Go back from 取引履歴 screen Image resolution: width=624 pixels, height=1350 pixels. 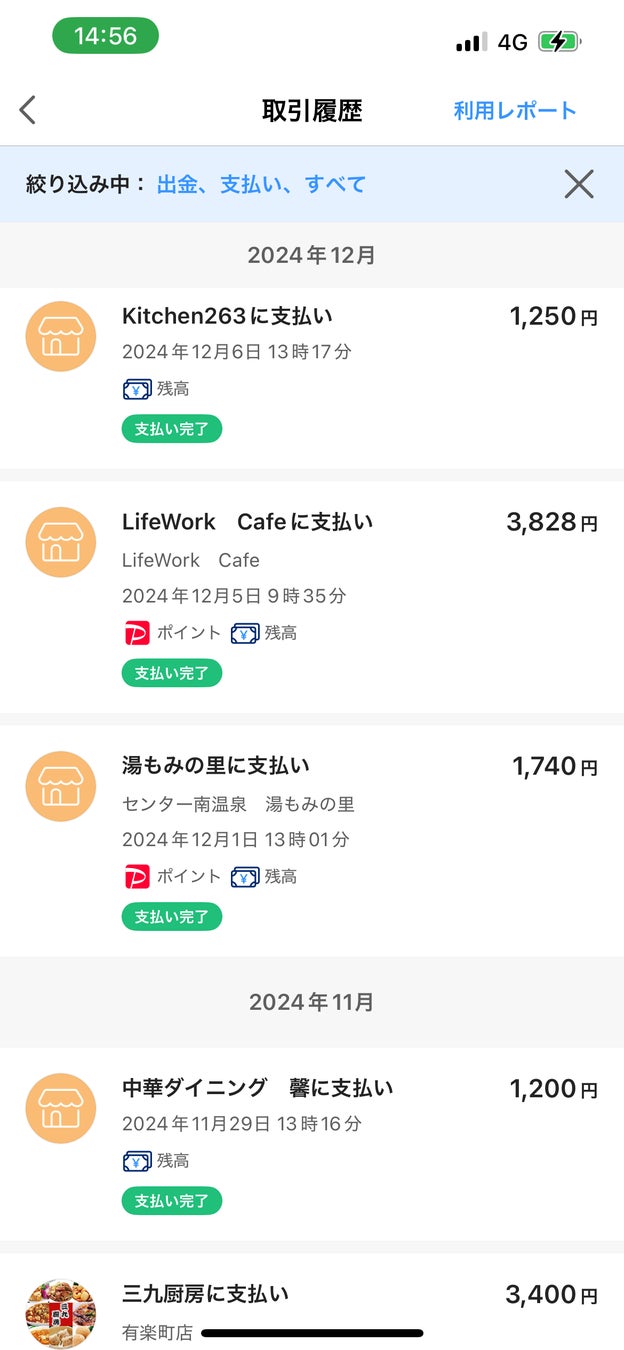point(28,110)
